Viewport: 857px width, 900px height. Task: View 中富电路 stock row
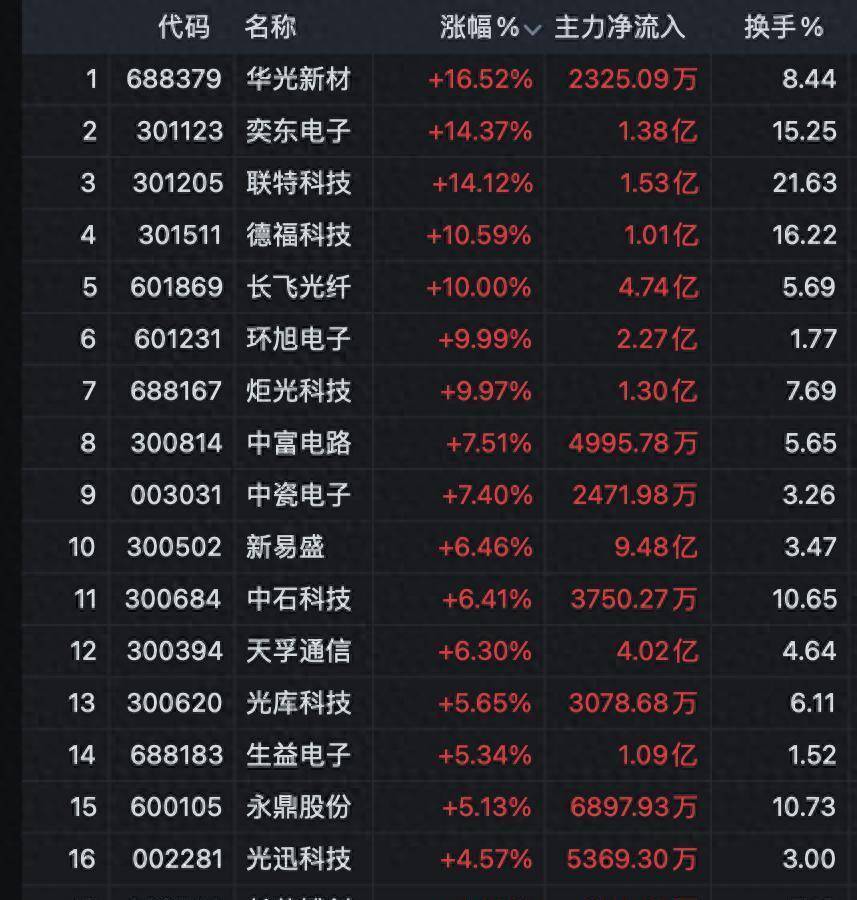(x=298, y=443)
